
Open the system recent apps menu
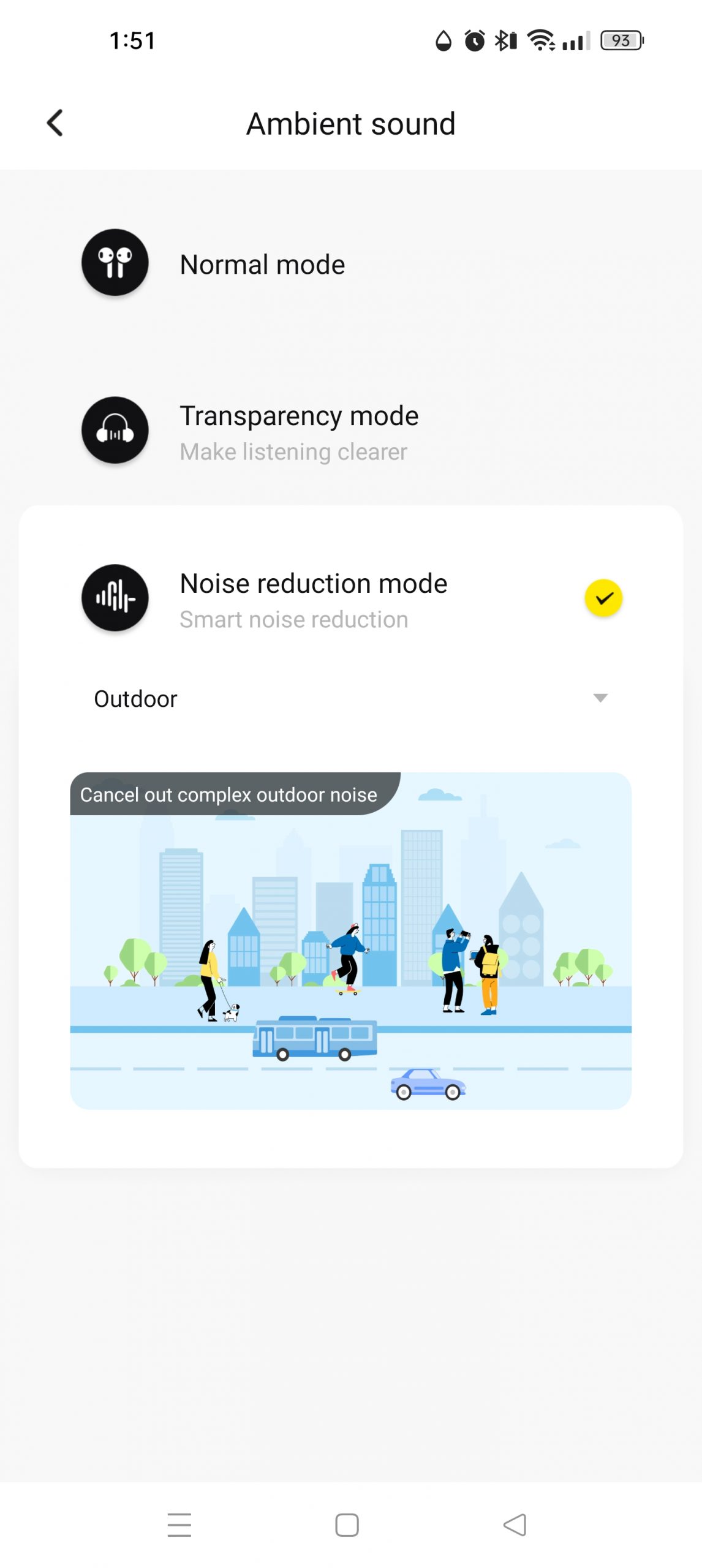pos(179,1524)
